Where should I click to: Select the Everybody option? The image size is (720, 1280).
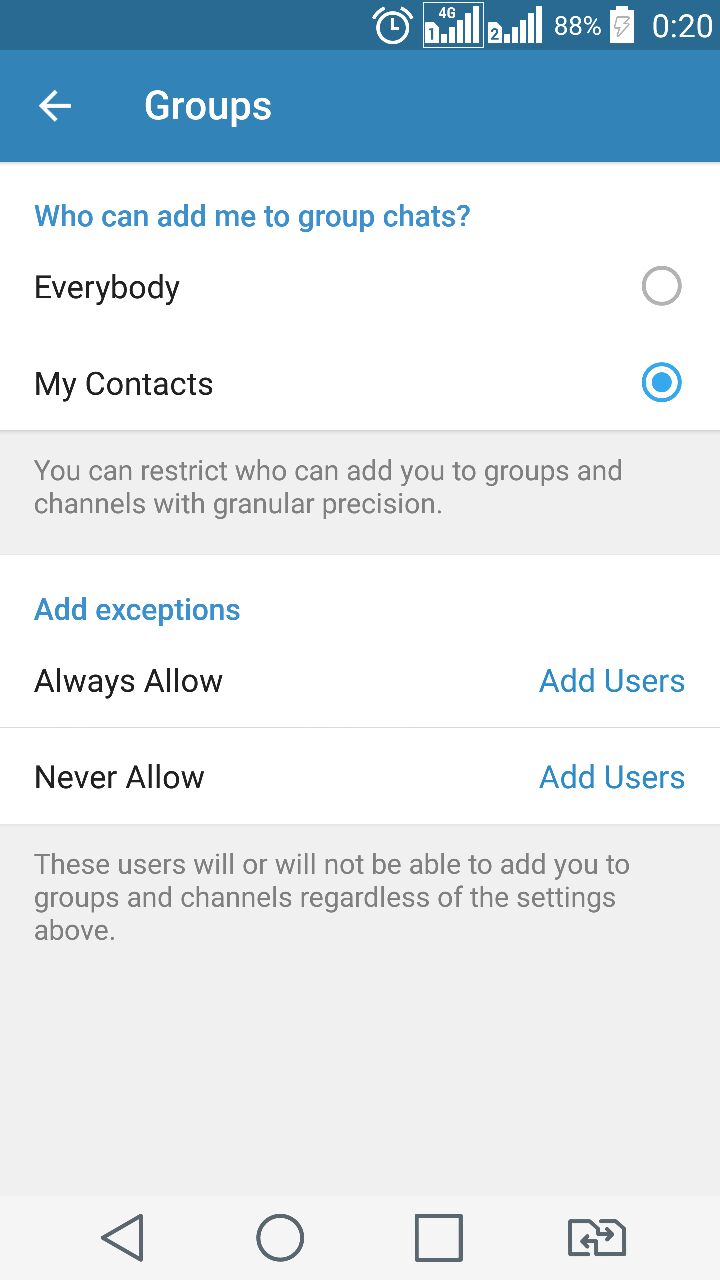click(661, 287)
